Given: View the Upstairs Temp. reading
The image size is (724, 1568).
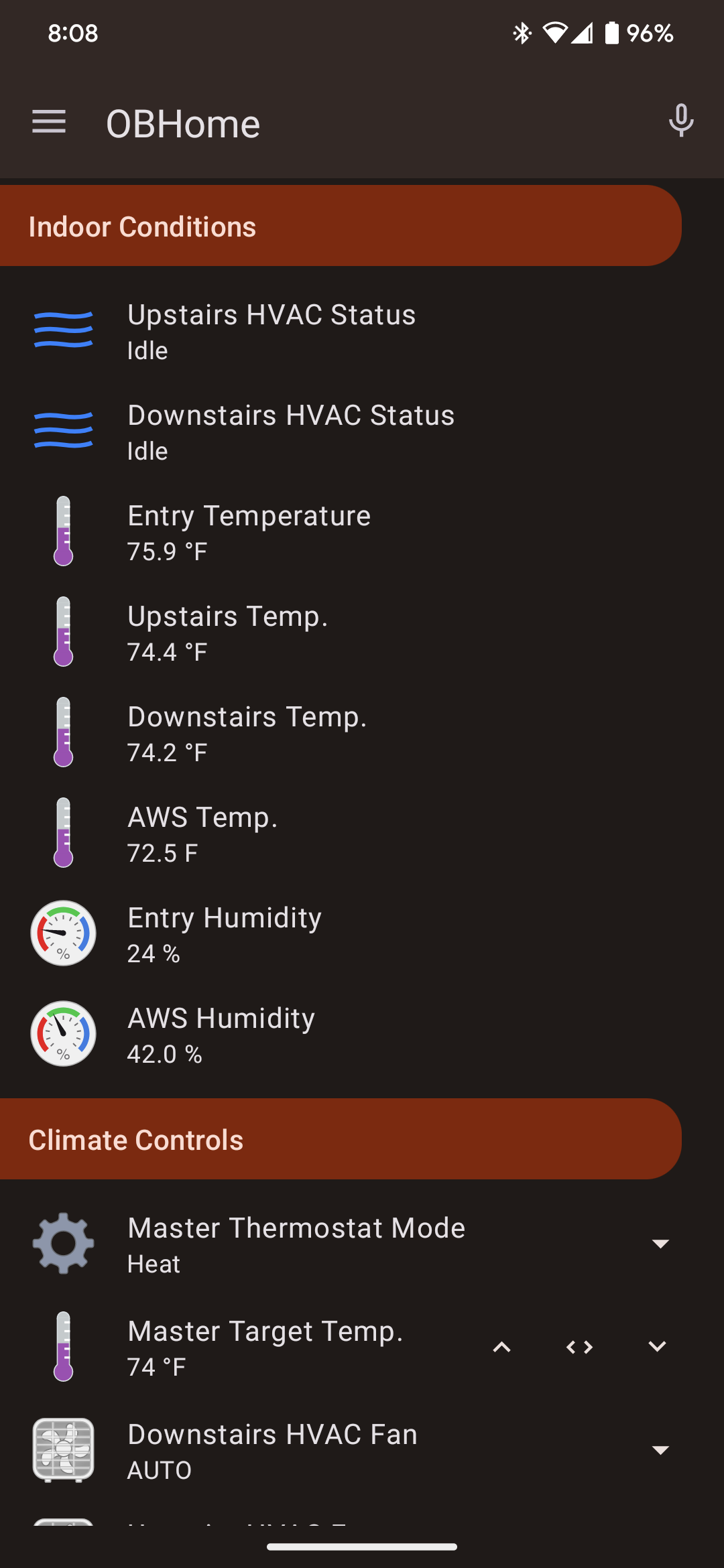Looking at the screenshot, I should 362,633.
